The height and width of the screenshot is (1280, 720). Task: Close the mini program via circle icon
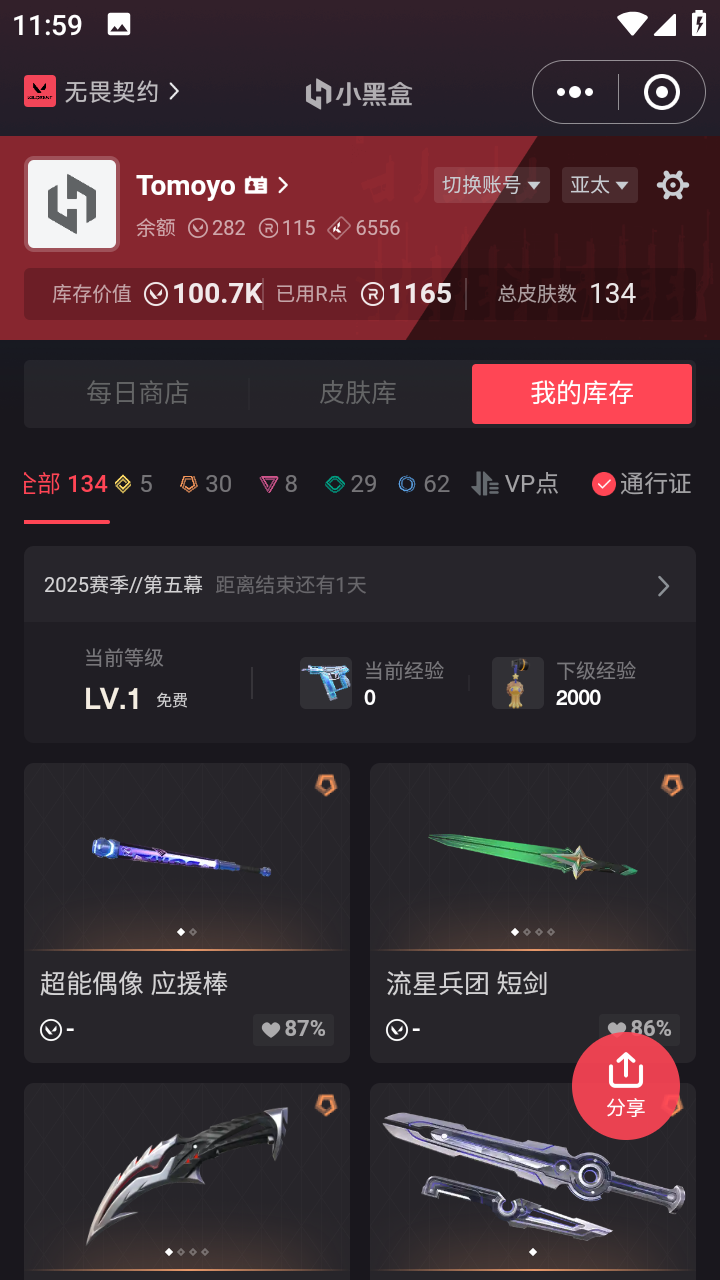click(661, 92)
